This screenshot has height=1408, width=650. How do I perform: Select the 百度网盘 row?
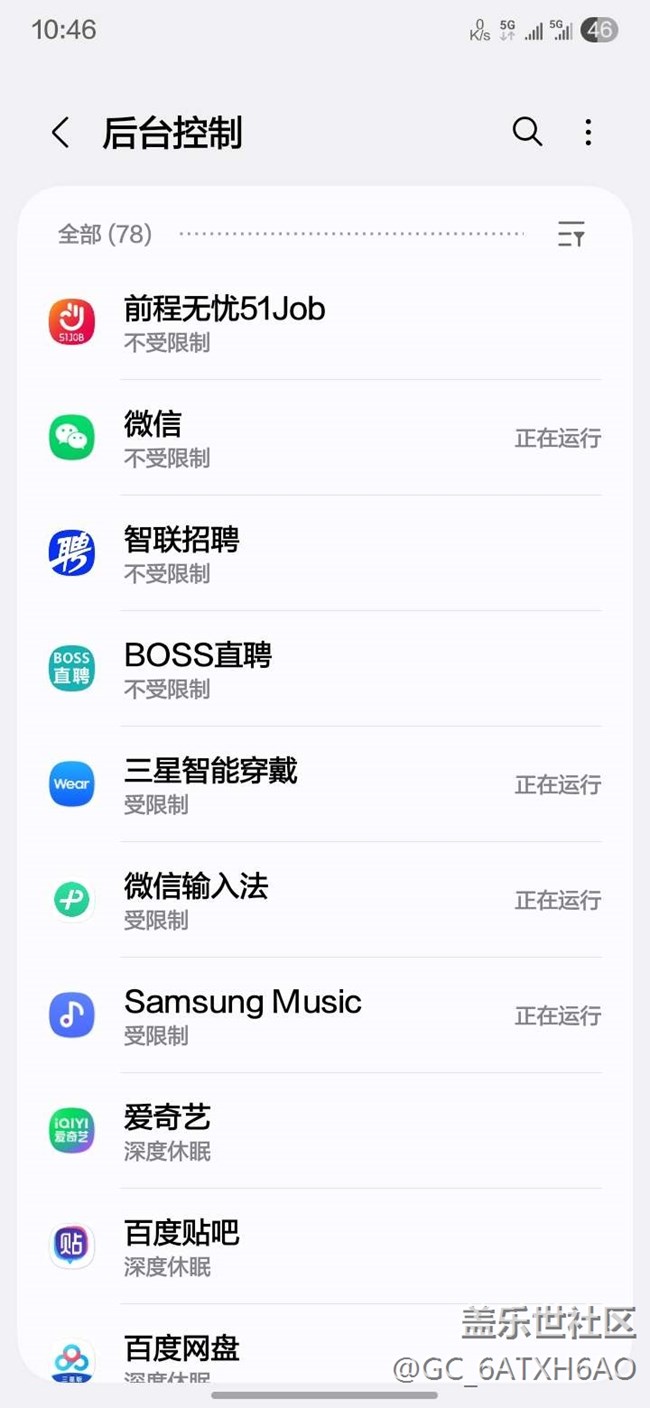(325, 1350)
